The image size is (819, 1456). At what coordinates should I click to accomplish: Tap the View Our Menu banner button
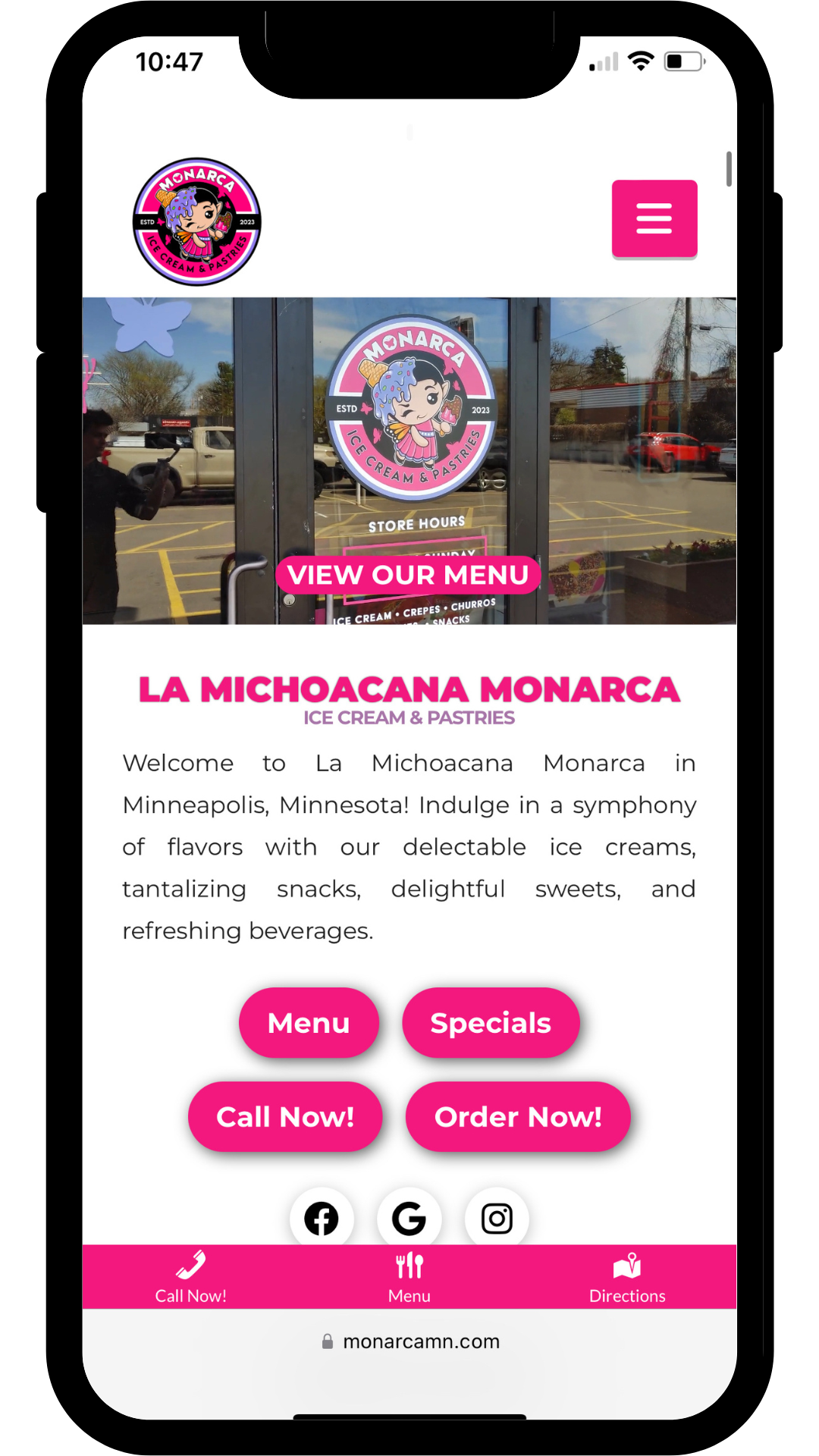tap(409, 575)
